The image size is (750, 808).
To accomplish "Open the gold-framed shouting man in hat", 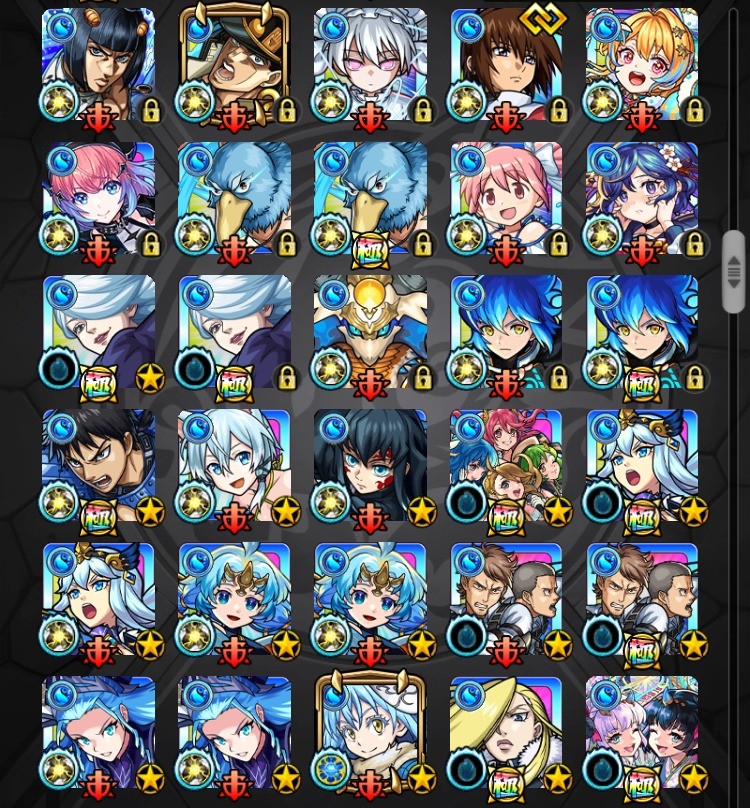I will (x=235, y=66).
